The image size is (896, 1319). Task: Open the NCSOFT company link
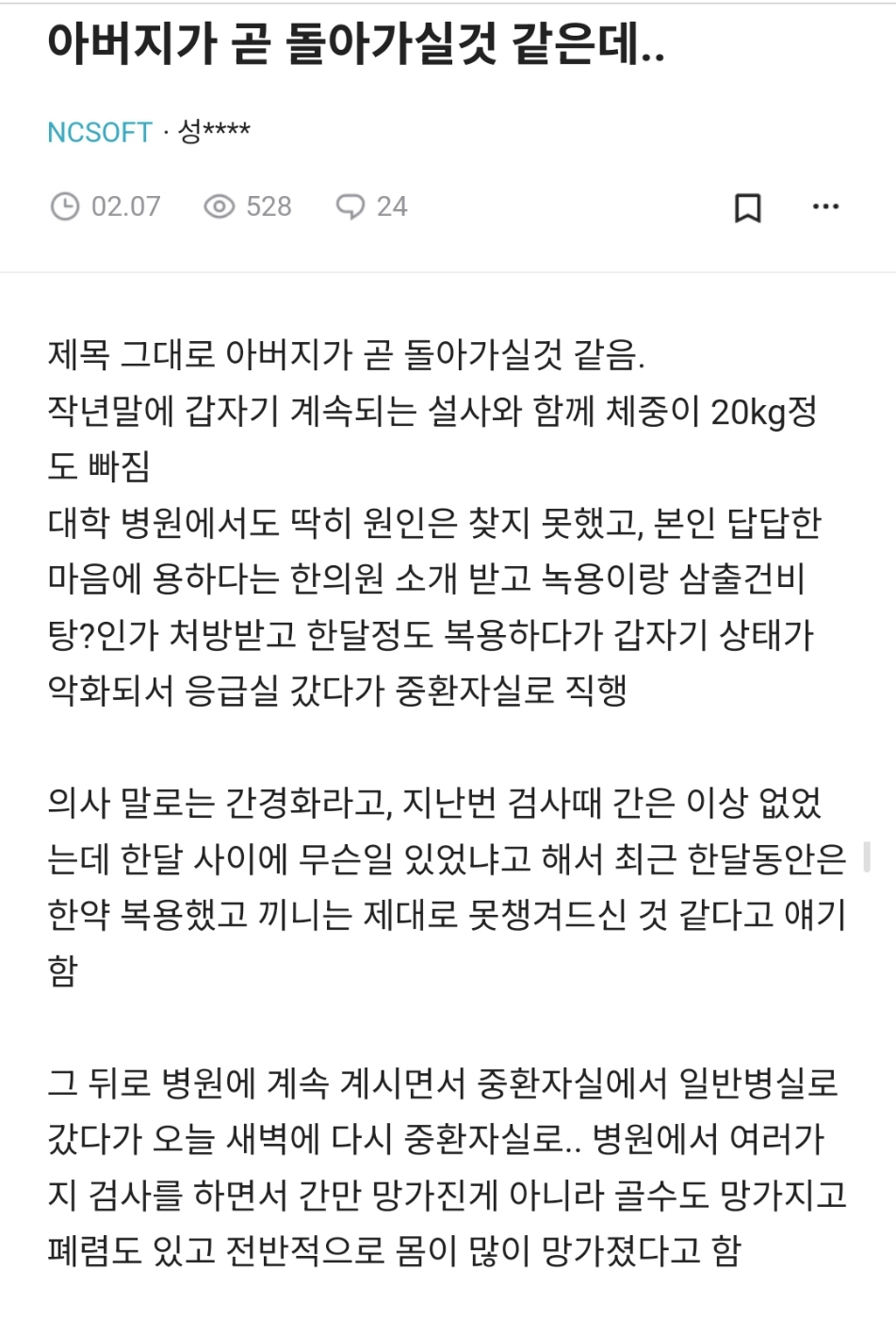[100, 132]
